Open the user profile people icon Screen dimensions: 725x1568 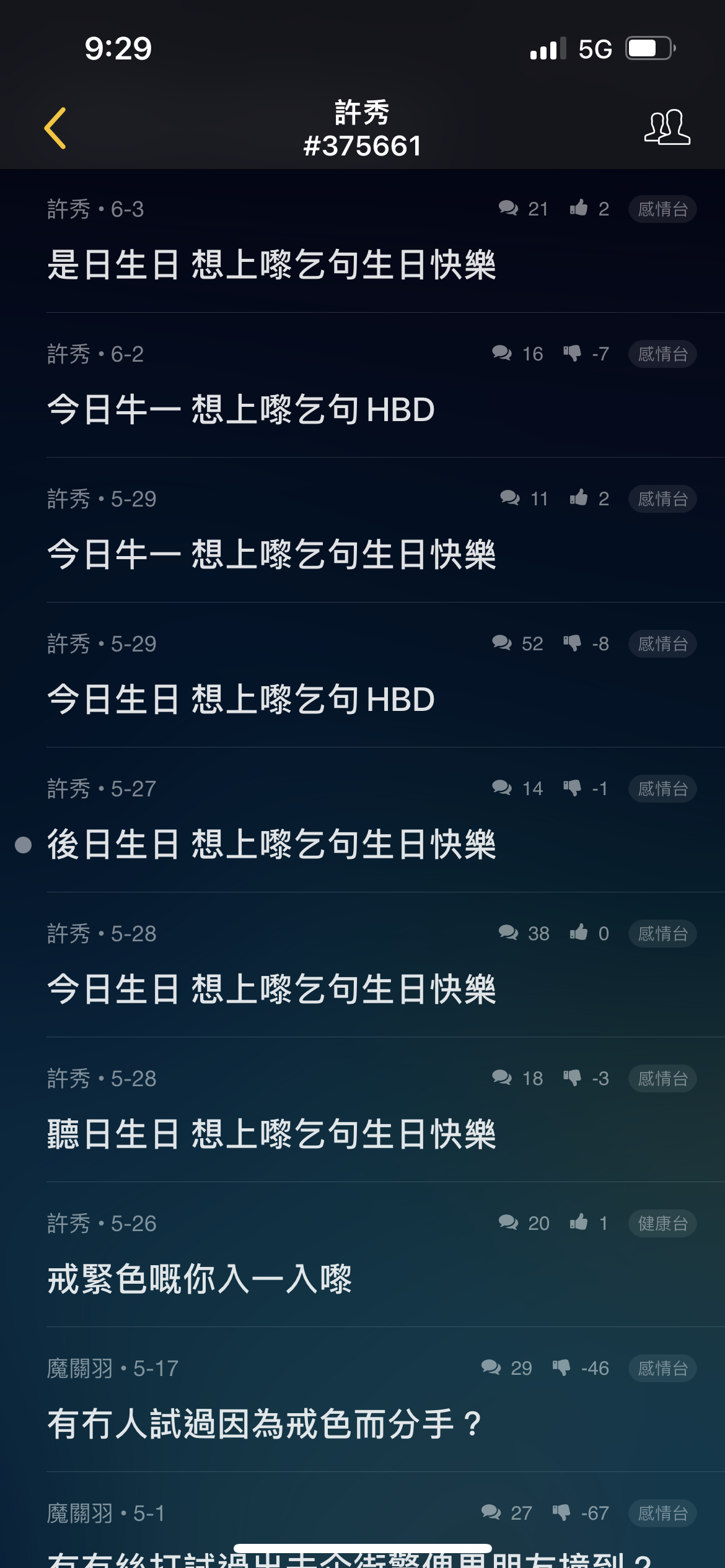tap(667, 128)
